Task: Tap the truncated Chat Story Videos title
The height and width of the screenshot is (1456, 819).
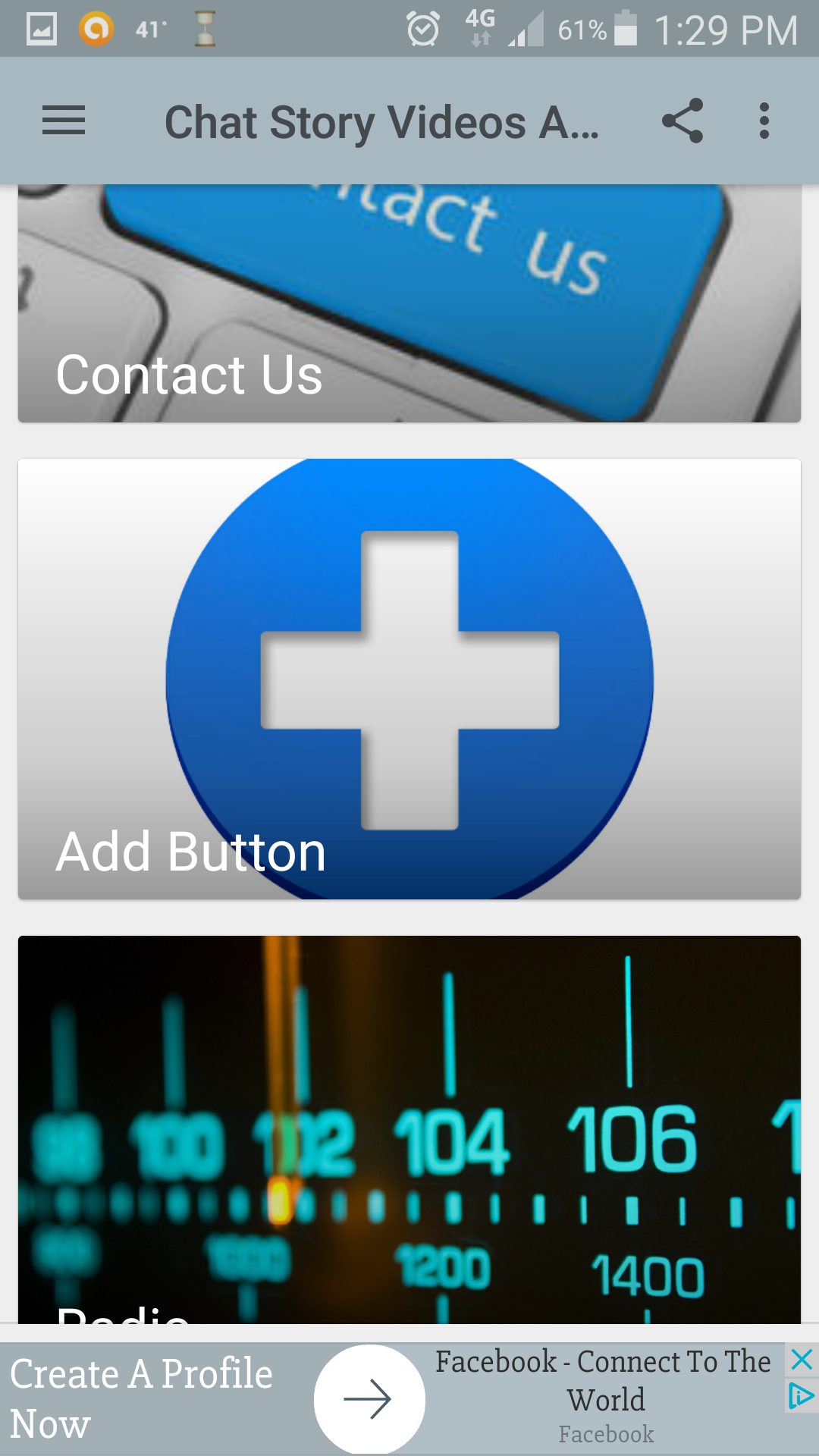Action: coord(382,121)
